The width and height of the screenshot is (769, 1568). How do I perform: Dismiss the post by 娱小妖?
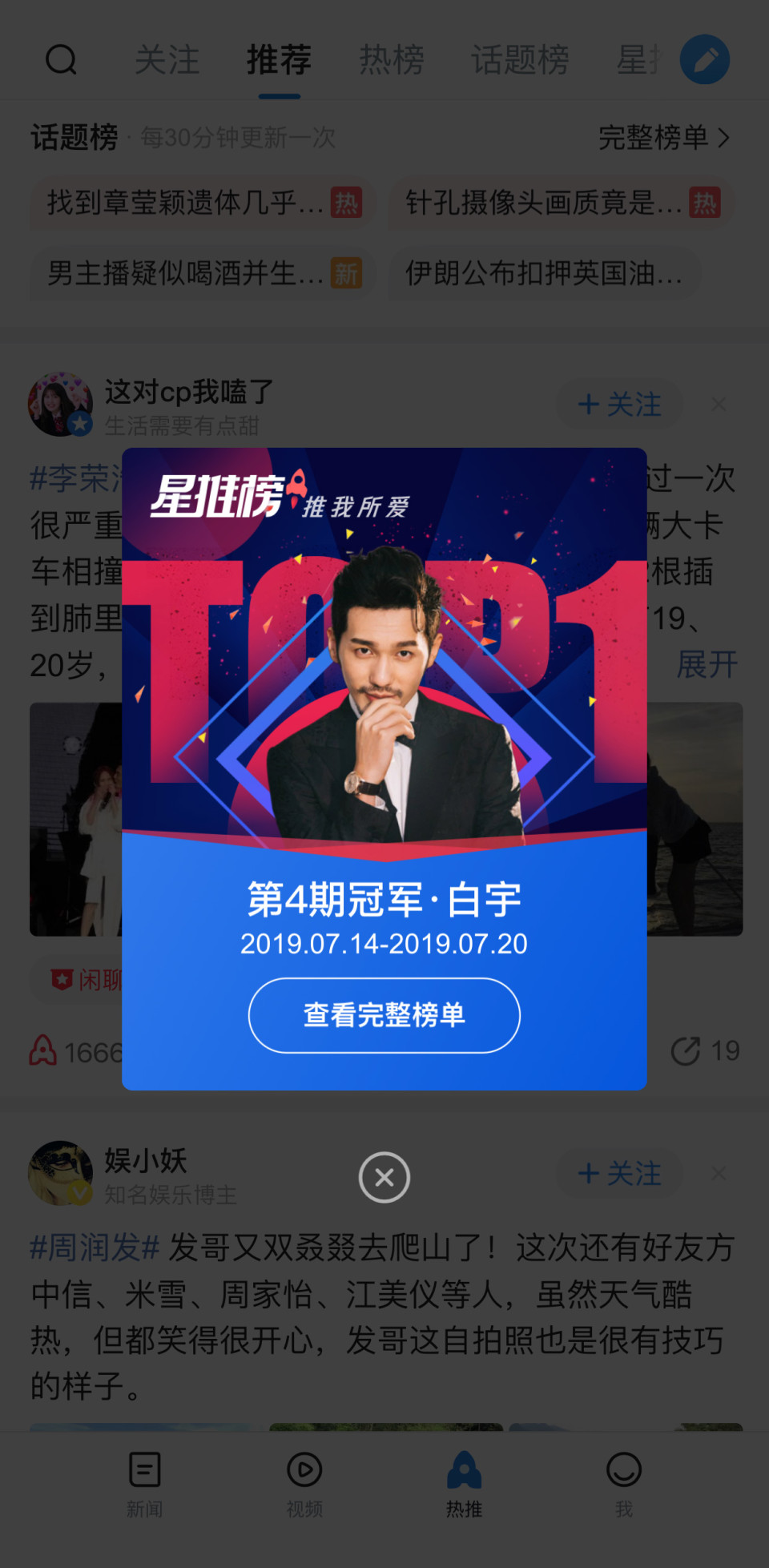[x=719, y=1174]
